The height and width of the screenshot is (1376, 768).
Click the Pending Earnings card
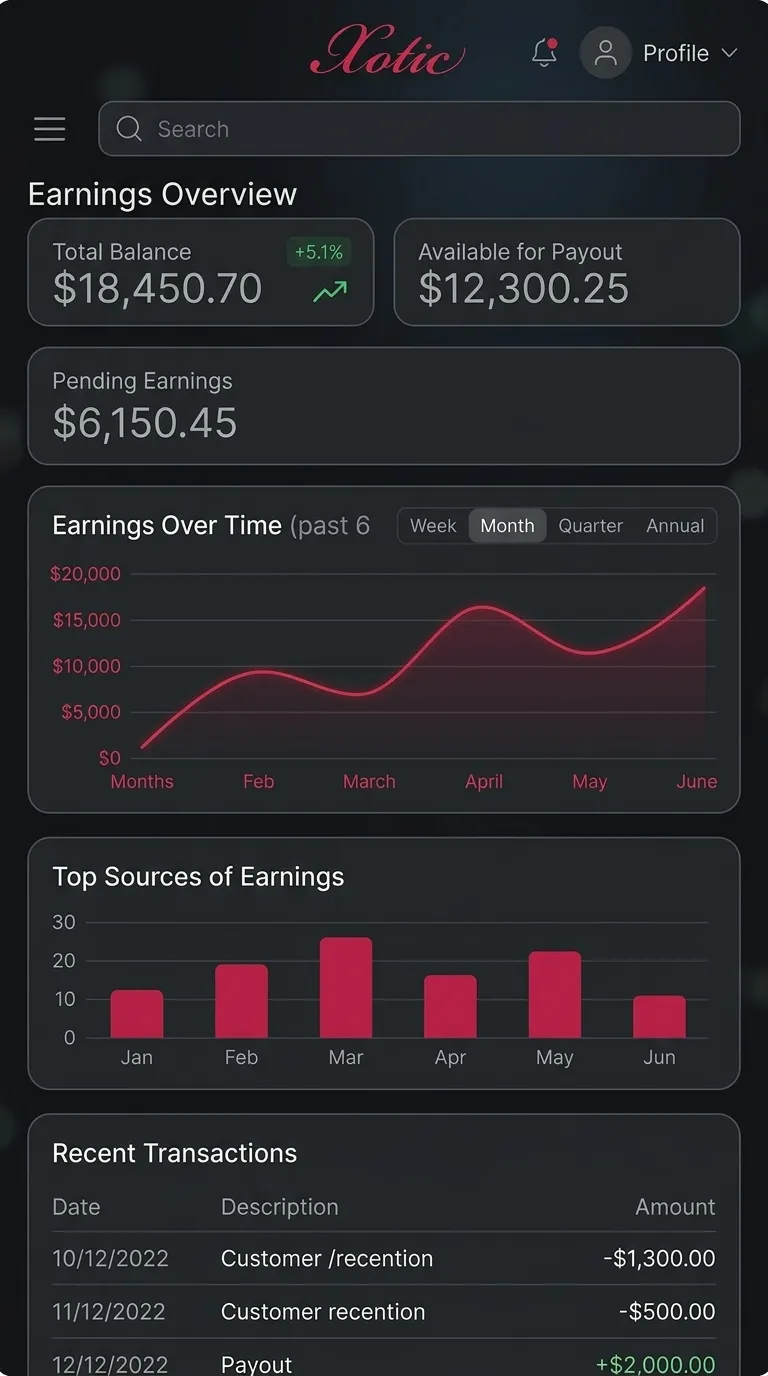tap(384, 406)
